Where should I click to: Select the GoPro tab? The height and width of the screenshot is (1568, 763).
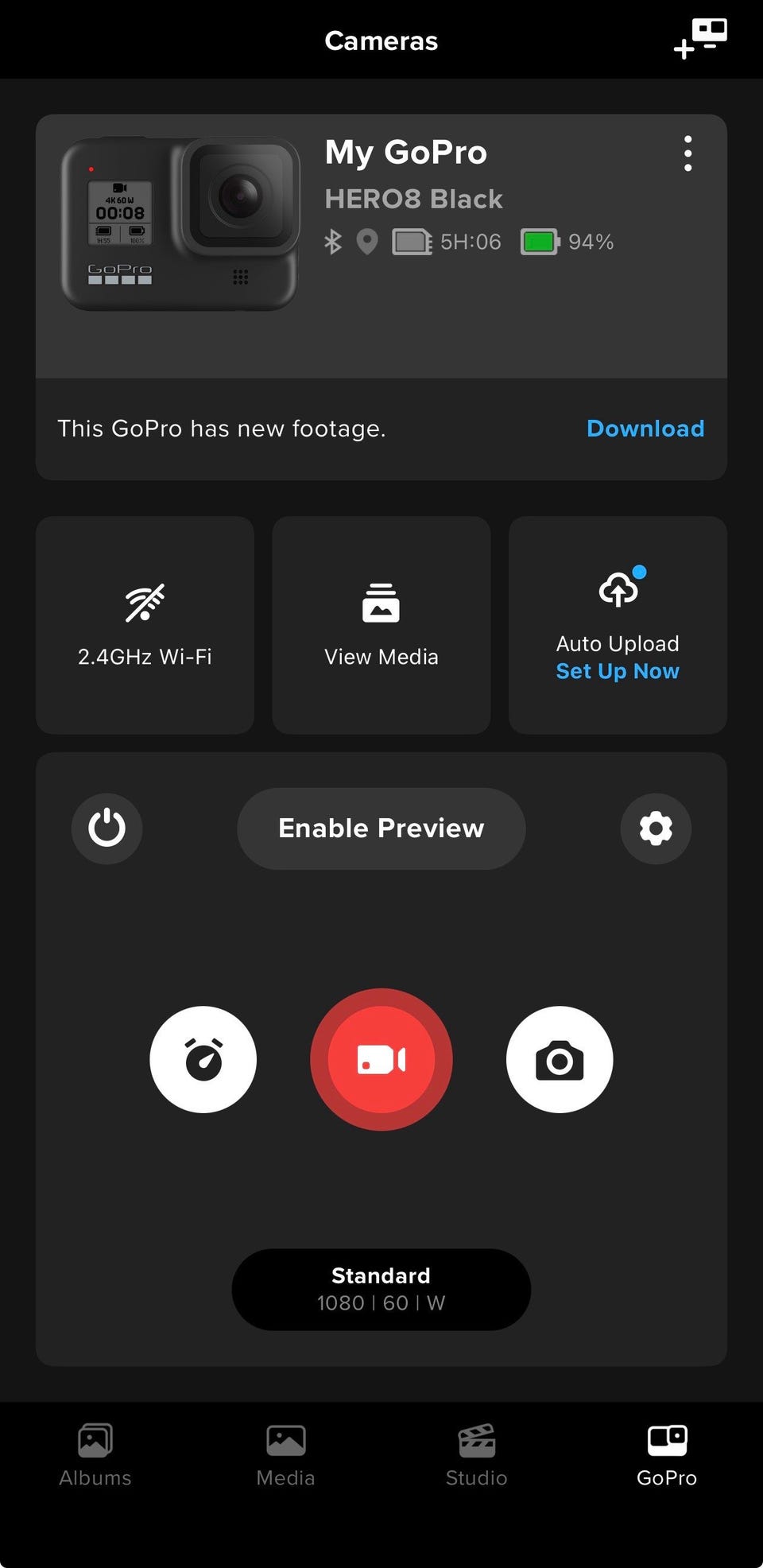(x=667, y=1455)
